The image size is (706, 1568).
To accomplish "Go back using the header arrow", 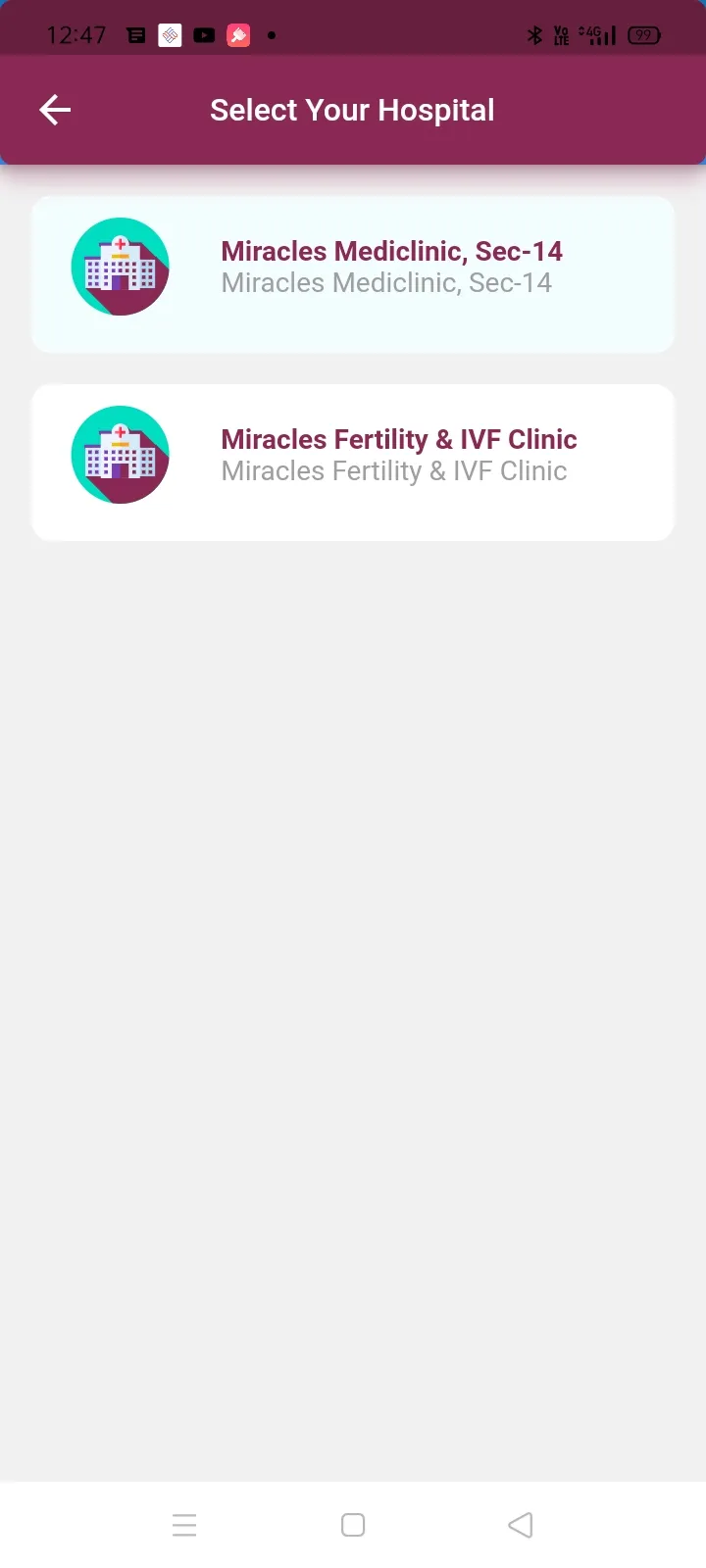I will click(55, 110).
